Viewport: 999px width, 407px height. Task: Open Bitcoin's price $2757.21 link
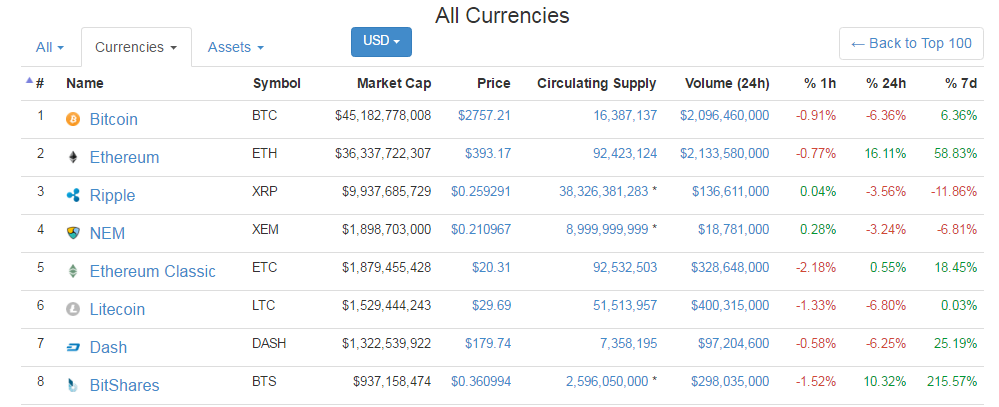tap(484, 115)
